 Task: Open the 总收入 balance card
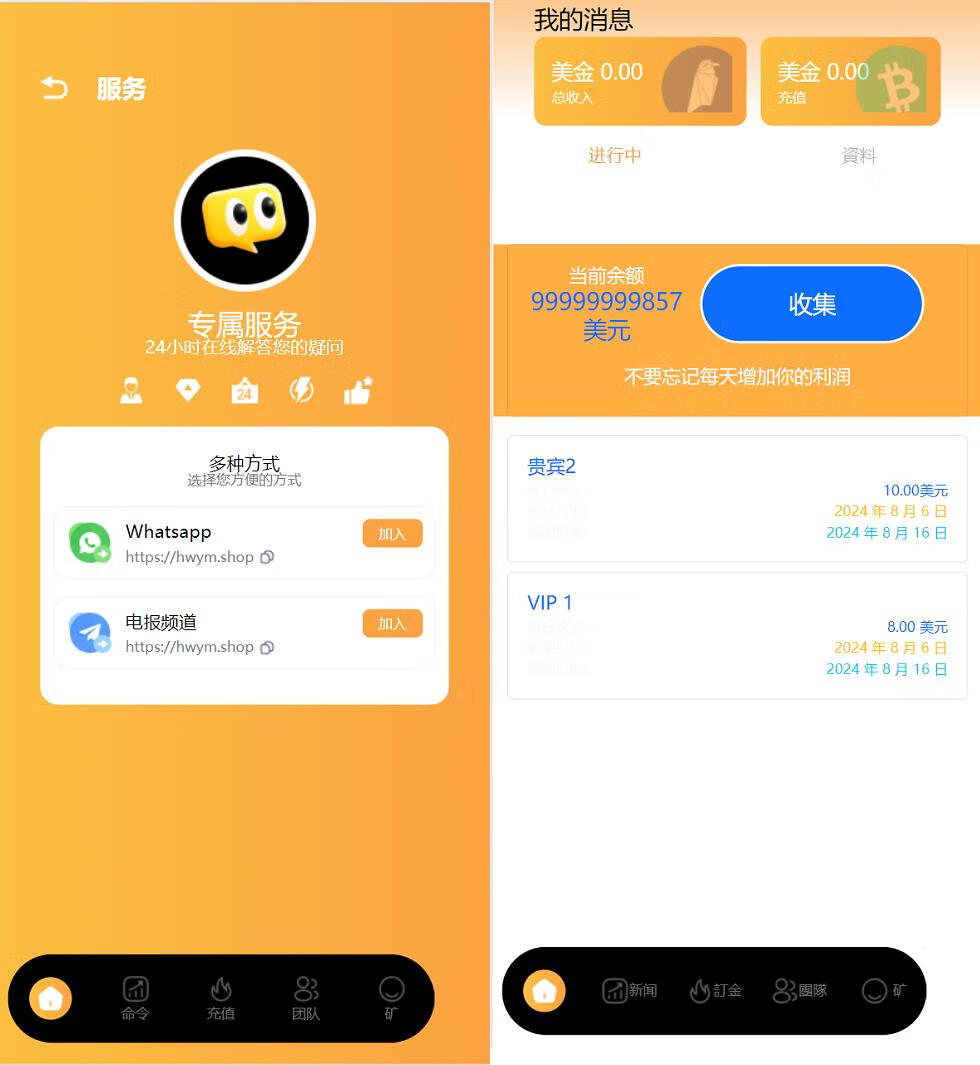(x=640, y=82)
